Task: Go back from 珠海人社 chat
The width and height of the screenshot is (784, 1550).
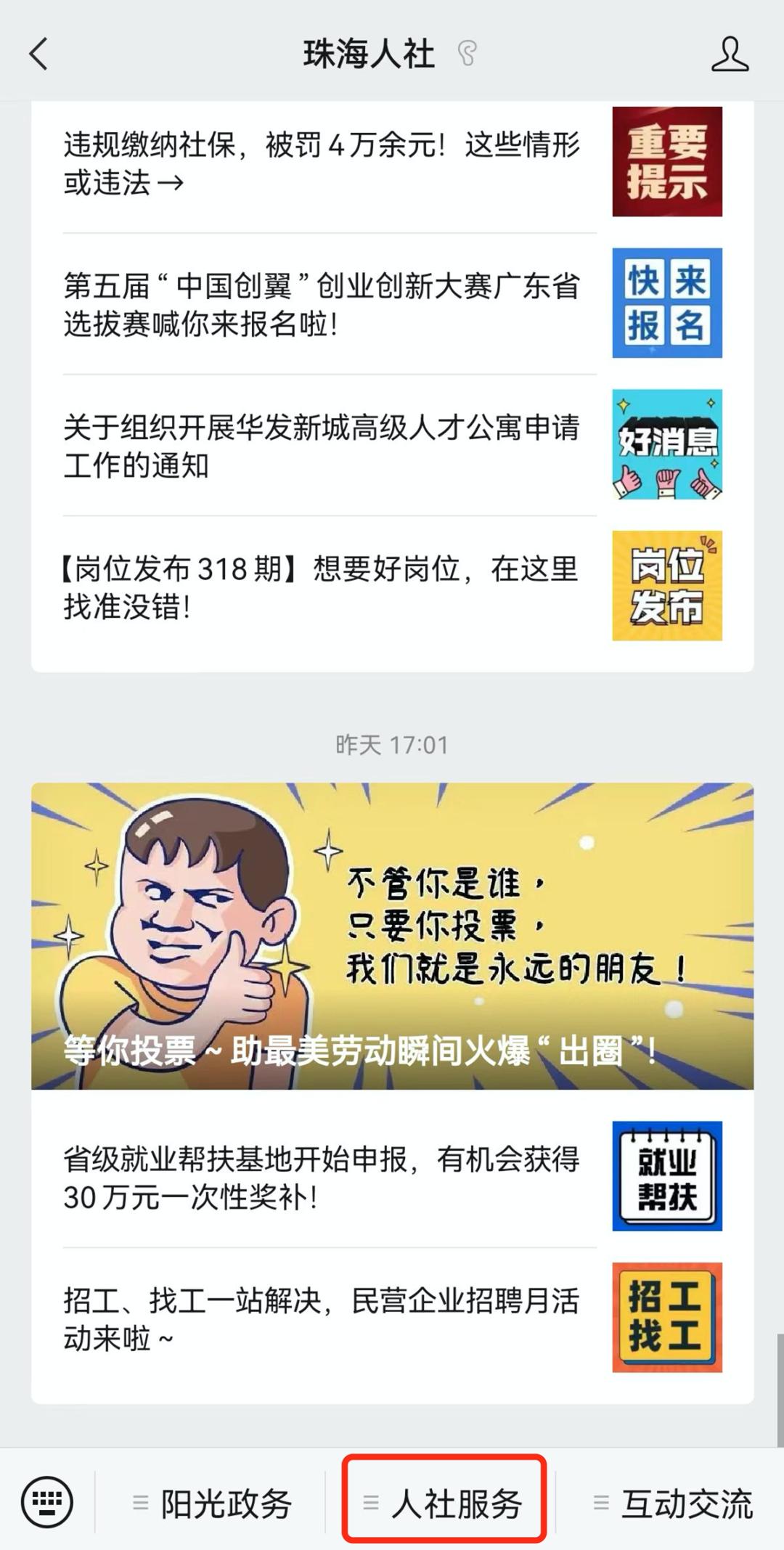Action: pyautogui.click(x=39, y=54)
